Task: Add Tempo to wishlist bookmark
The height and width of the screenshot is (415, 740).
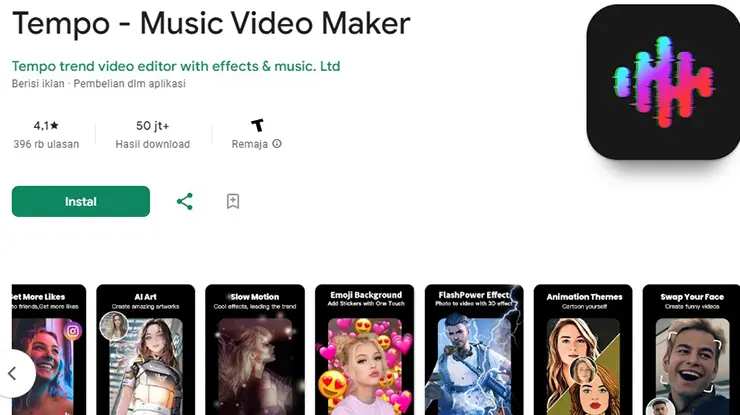Action: (x=233, y=201)
